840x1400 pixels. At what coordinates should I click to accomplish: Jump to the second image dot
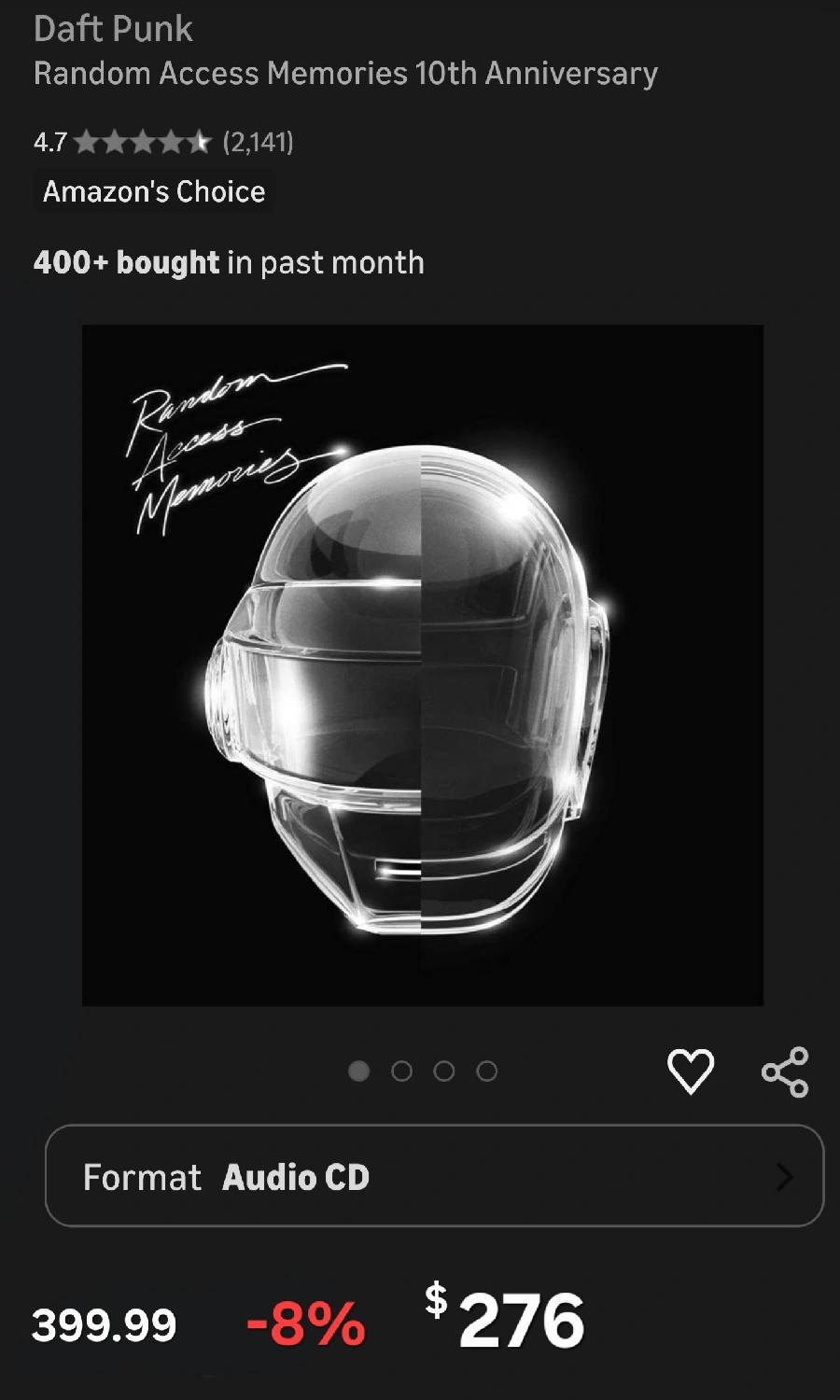(x=401, y=1071)
